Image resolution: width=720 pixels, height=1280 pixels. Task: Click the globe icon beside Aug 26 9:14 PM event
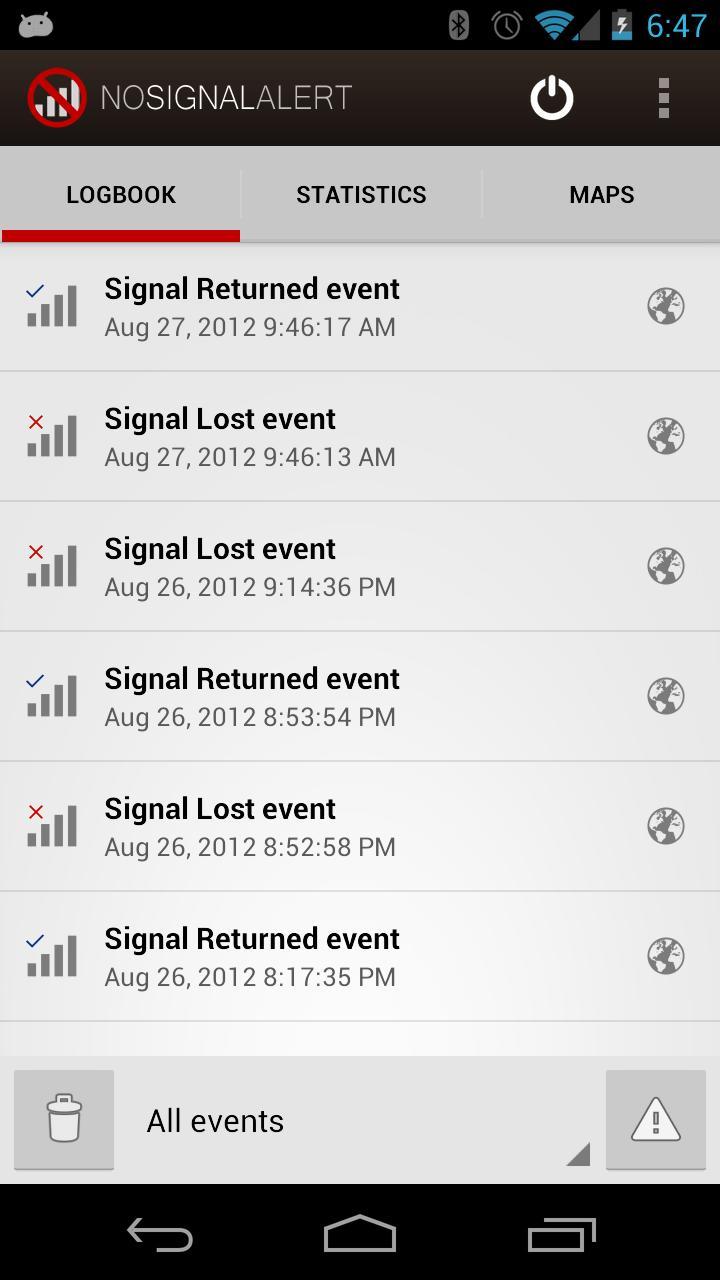pyautogui.click(x=665, y=566)
